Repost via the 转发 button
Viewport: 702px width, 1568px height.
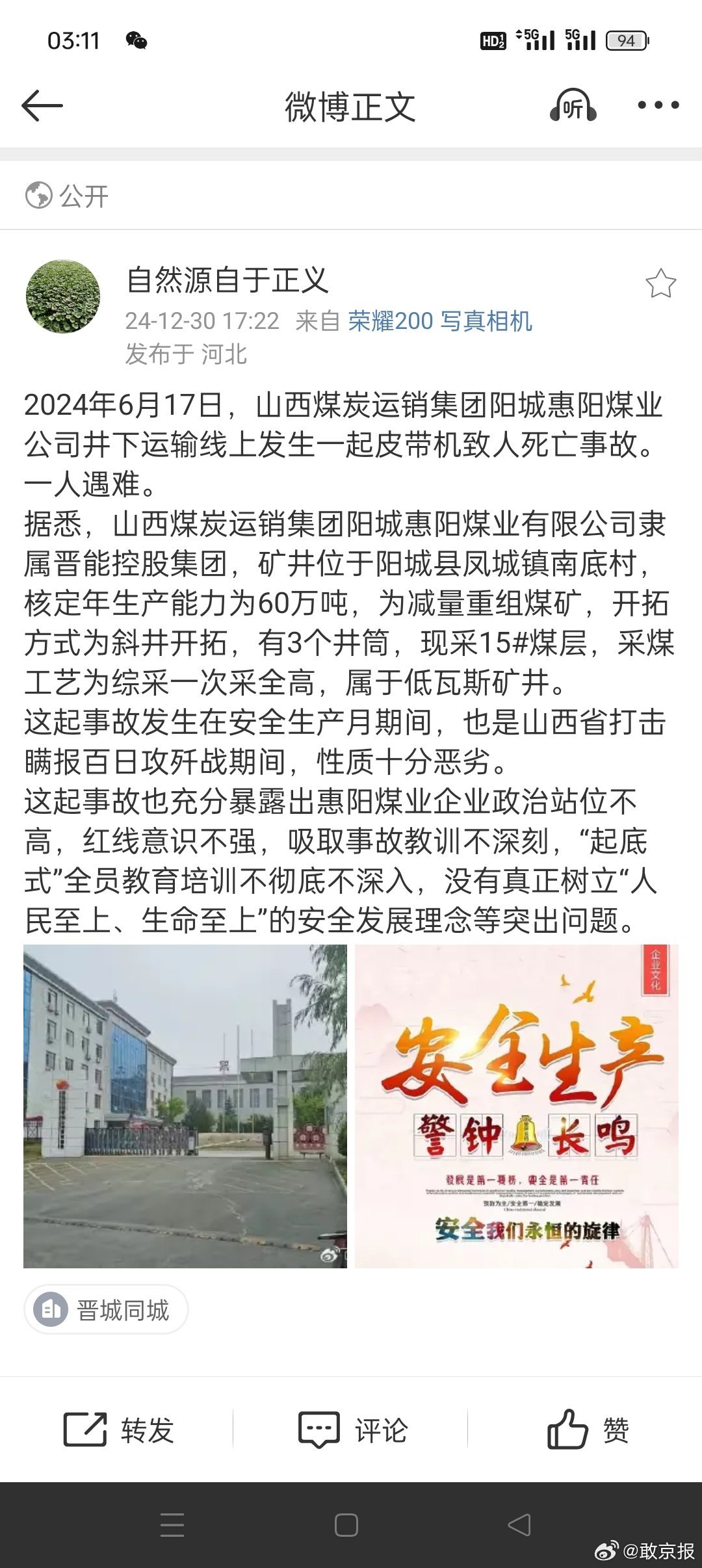pyautogui.click(x=118, y=1430)
